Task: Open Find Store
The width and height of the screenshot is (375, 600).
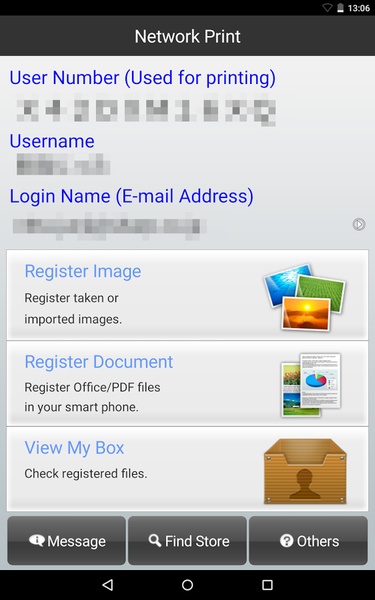Action: pyautogui.click(x=188, y=541)
